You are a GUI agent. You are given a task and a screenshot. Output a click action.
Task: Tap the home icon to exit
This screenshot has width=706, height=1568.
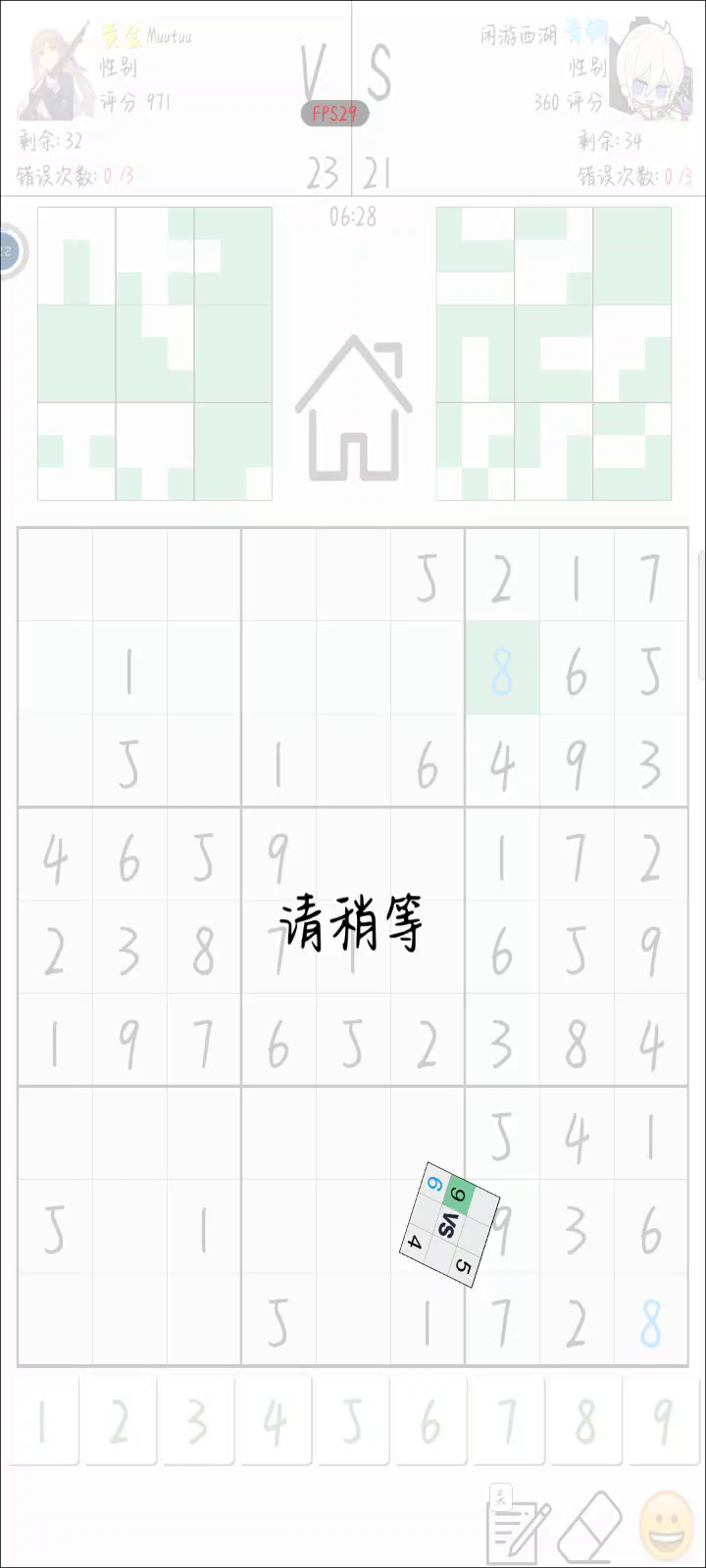(353, 408)
